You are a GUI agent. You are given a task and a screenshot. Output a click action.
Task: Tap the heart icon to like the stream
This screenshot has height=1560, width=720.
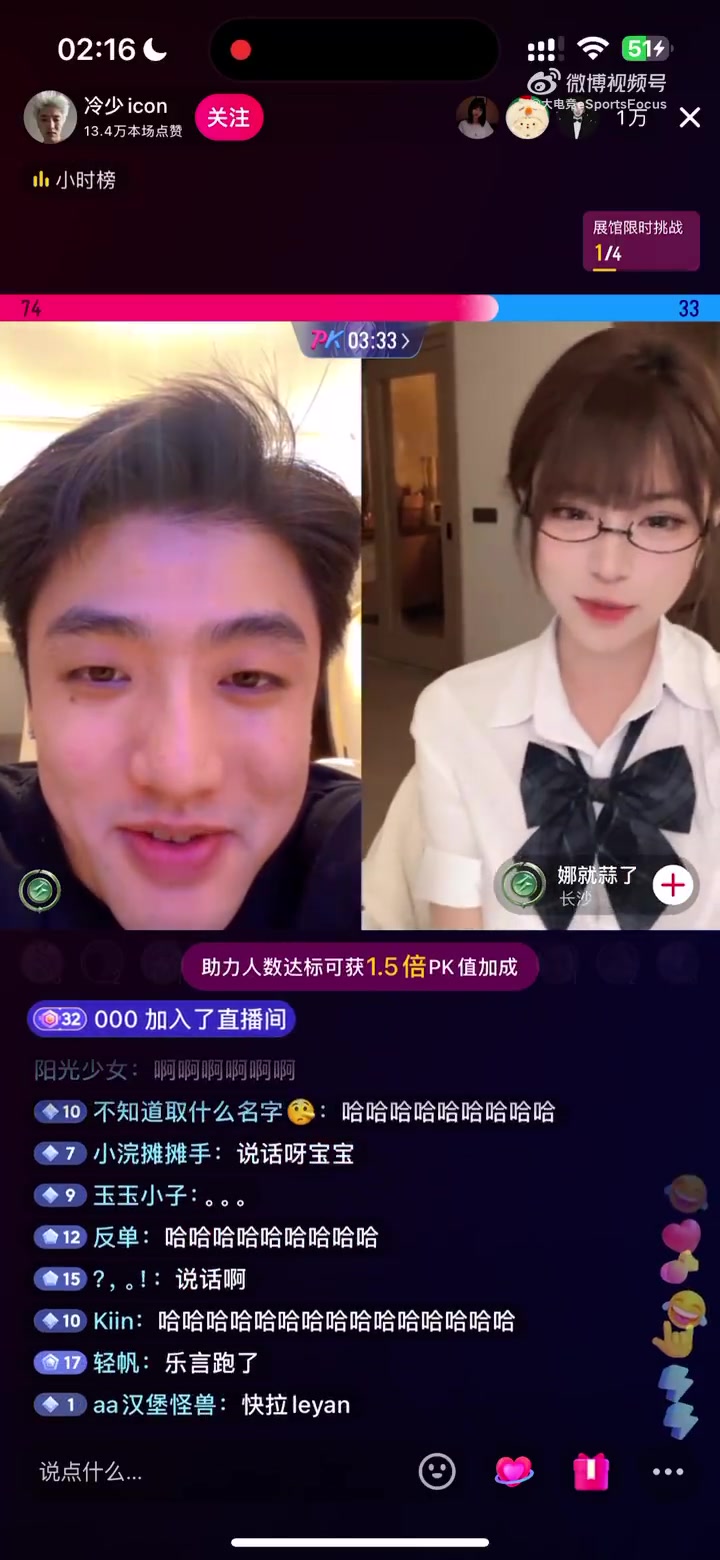513,1471
